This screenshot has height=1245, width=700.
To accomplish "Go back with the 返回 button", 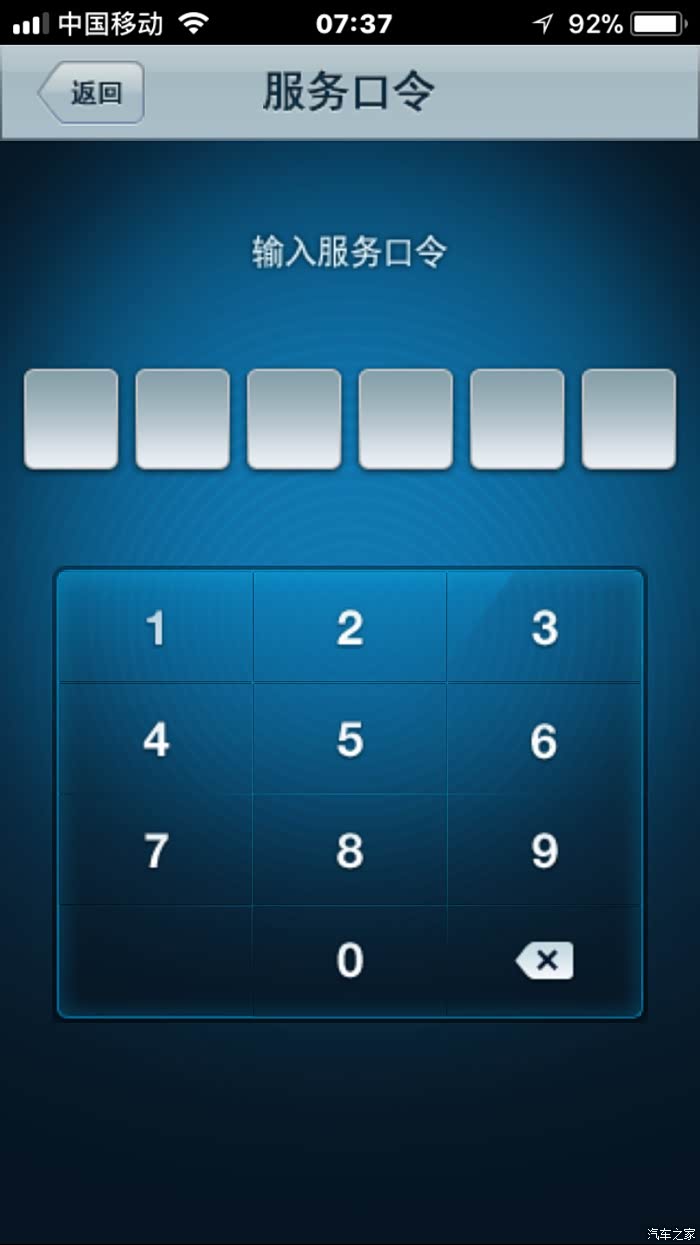I will click(92, 93).
